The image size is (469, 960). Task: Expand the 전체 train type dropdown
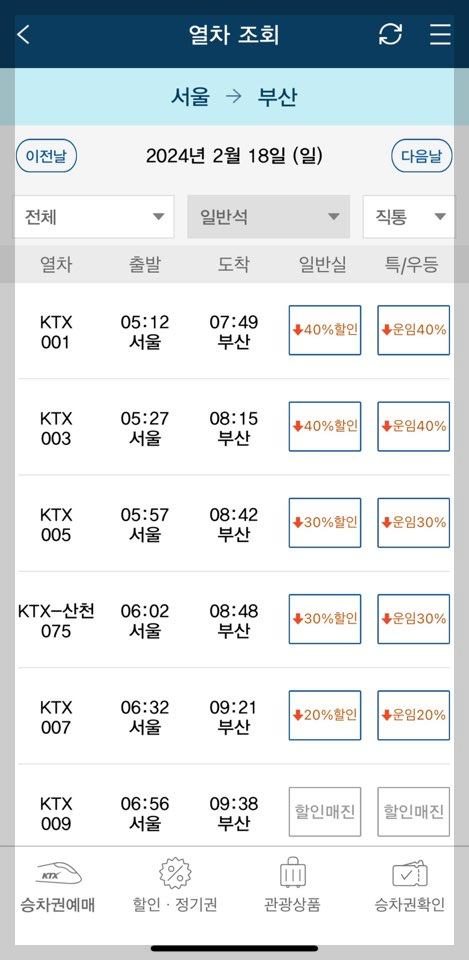(94, 217)
